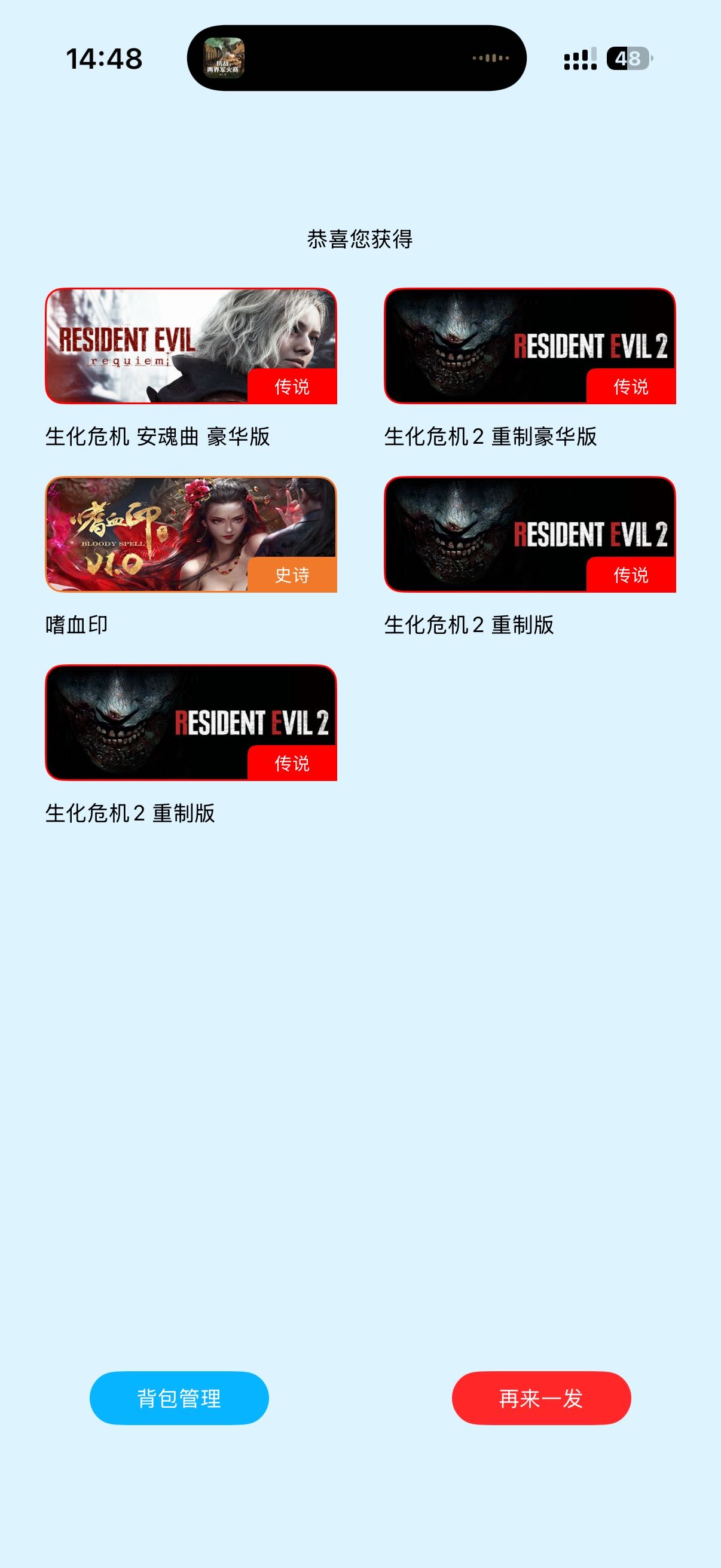Screen dimensions: 721x1568
Task: Open the live activity in Dynamic Island
Action: [356, 58]
